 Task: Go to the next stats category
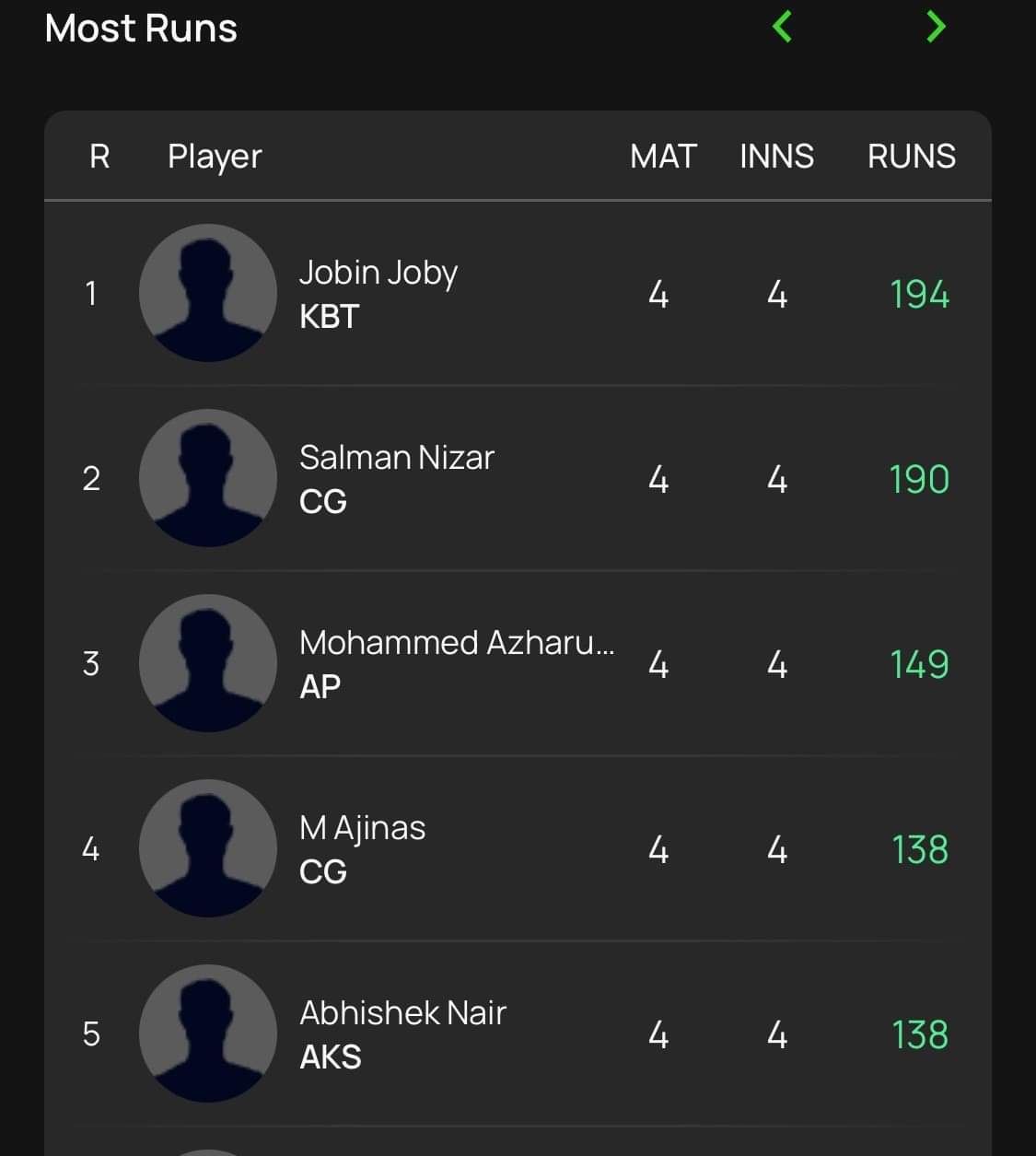(x=936, y=27)
